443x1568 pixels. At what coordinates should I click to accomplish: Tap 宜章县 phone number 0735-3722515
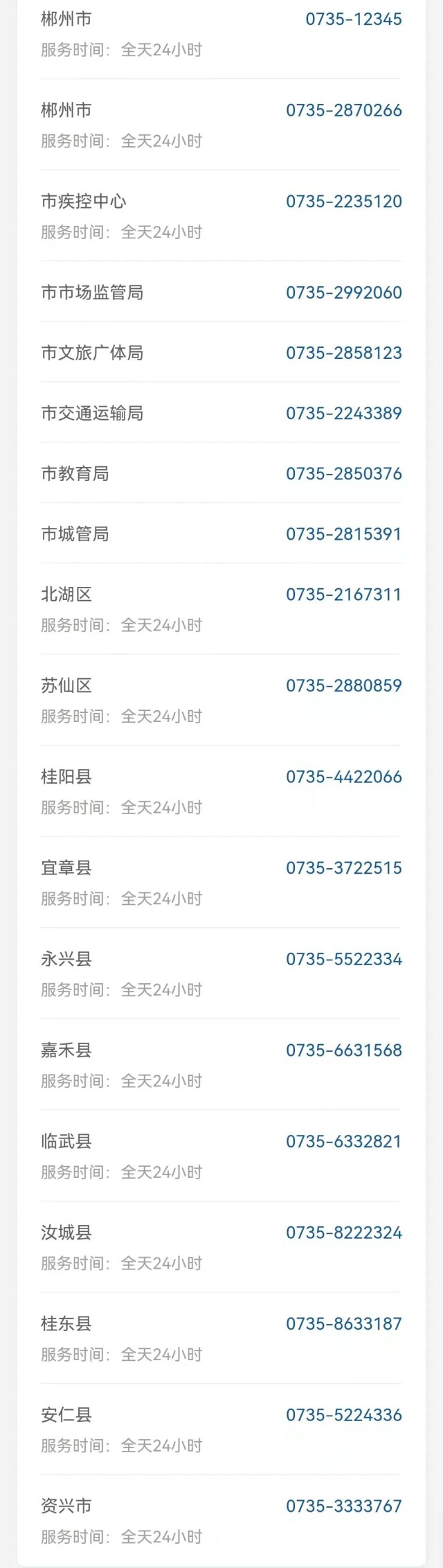pyautogui.click(x=343, y=867)
